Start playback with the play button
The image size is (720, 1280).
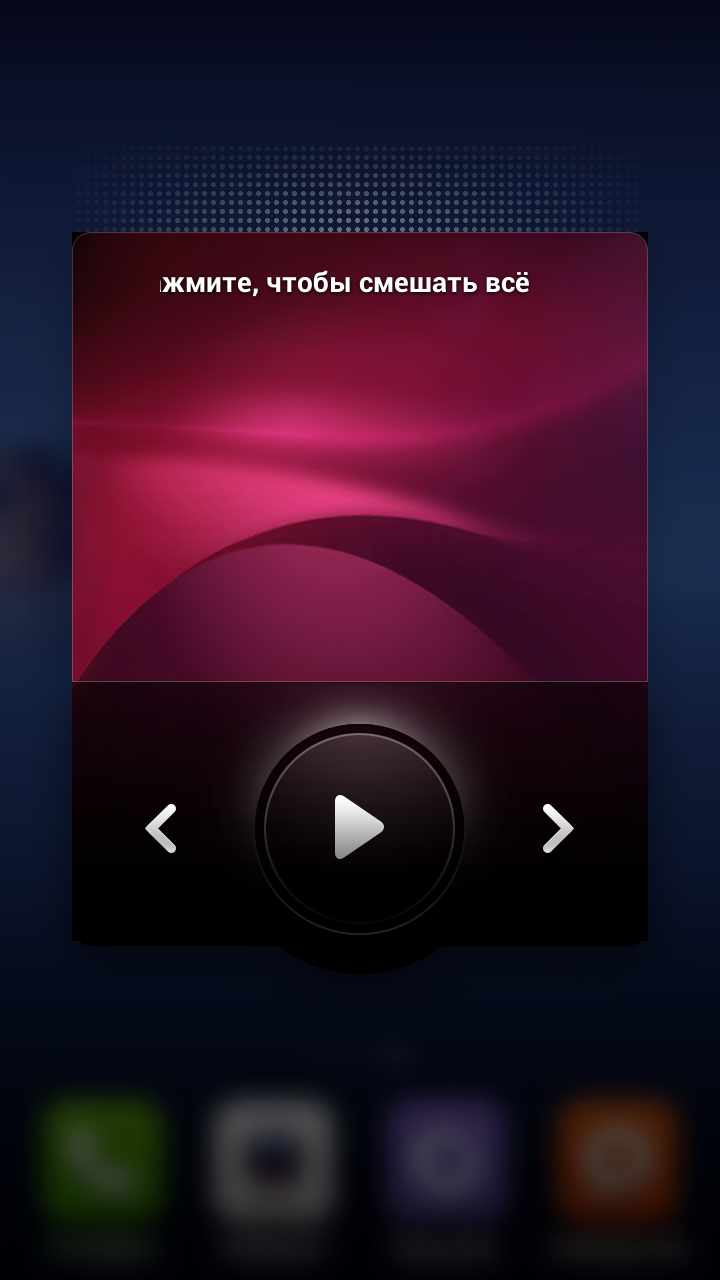(359, 828)
